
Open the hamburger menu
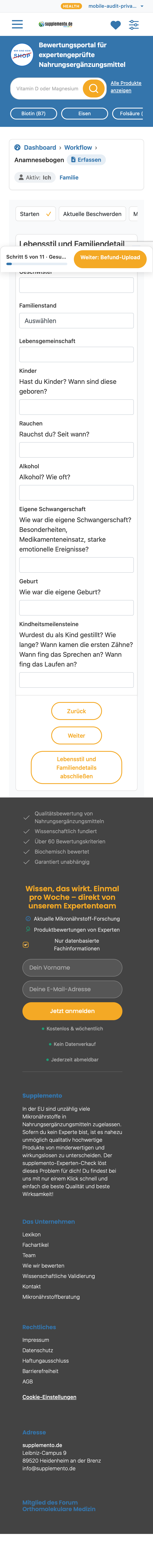pyautogui.click(x=17, y=24)
